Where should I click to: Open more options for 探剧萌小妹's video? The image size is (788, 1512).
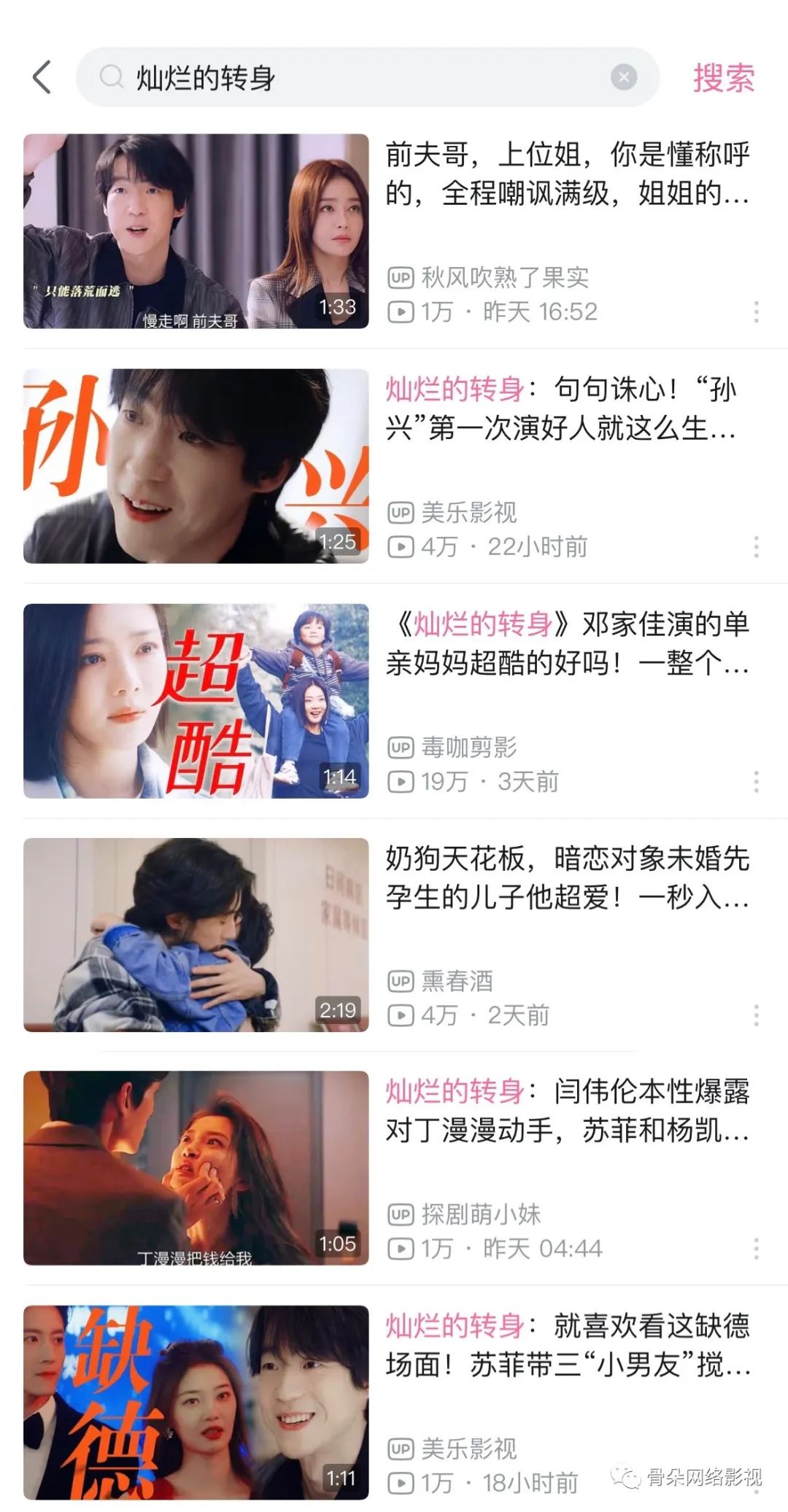pyautogui.click(x=756, y=1249)
